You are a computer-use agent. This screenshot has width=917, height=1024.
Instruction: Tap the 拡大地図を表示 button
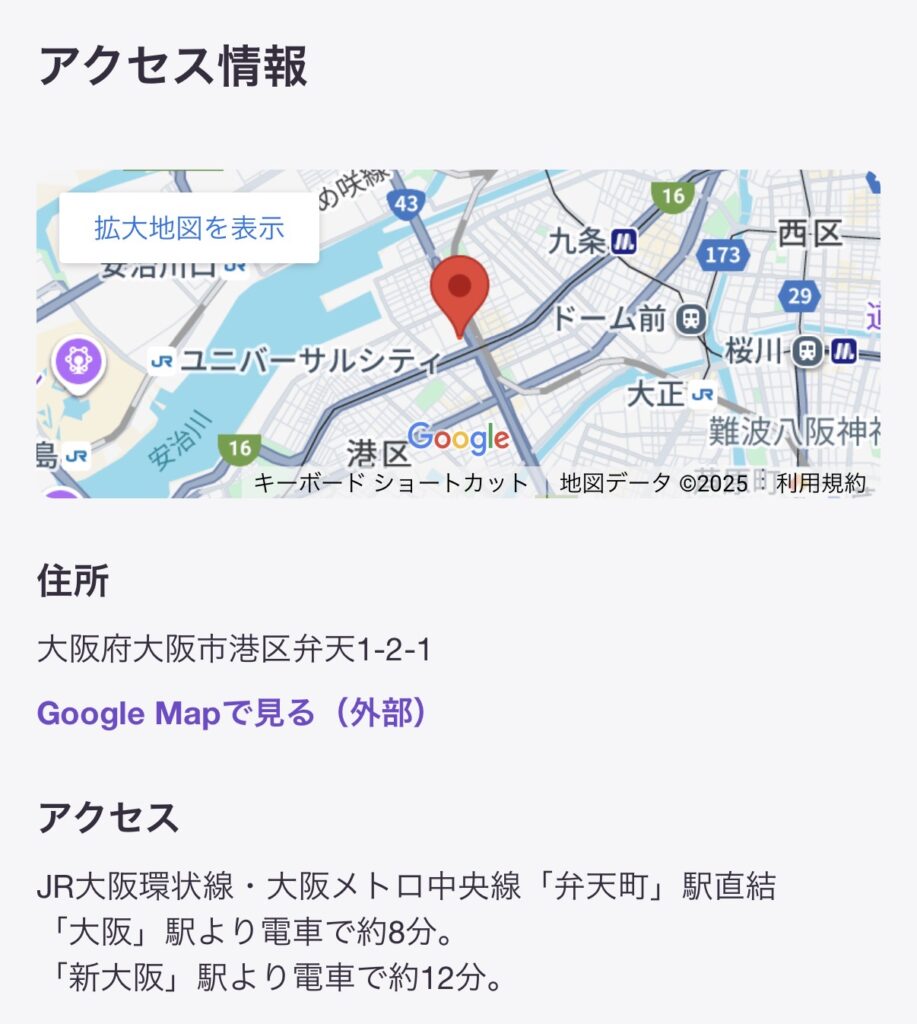[189, 228]
